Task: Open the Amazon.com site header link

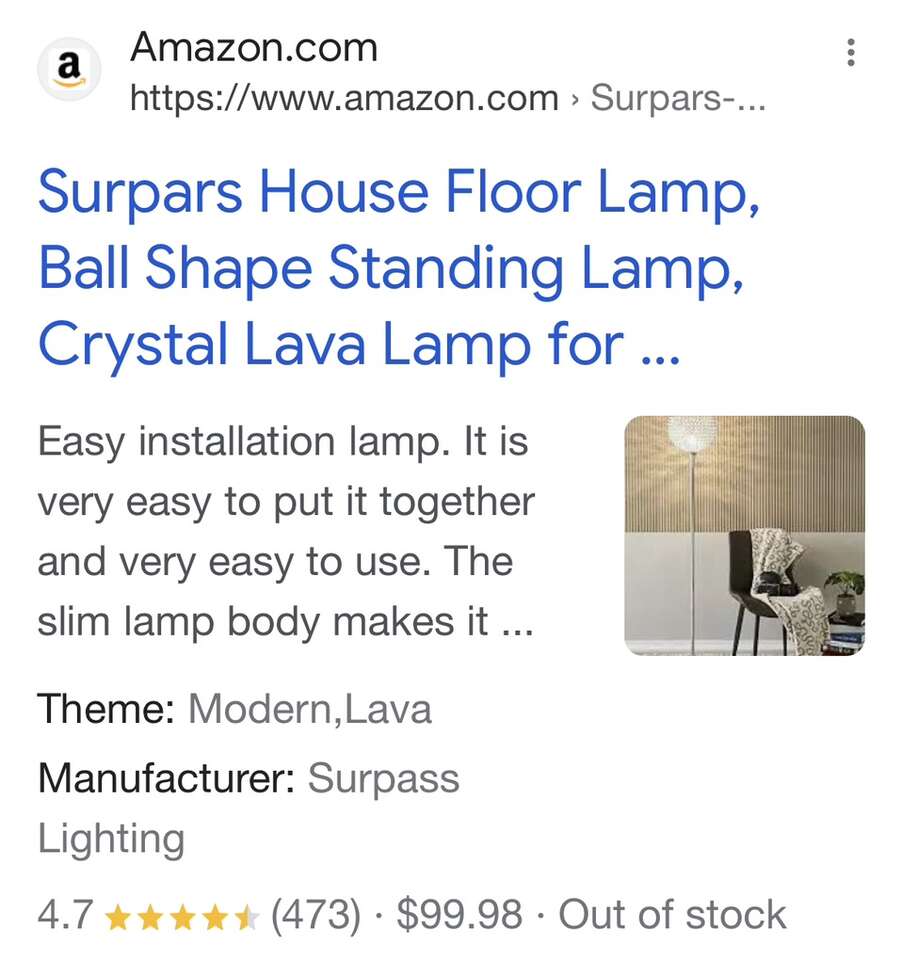Action: 254,48
